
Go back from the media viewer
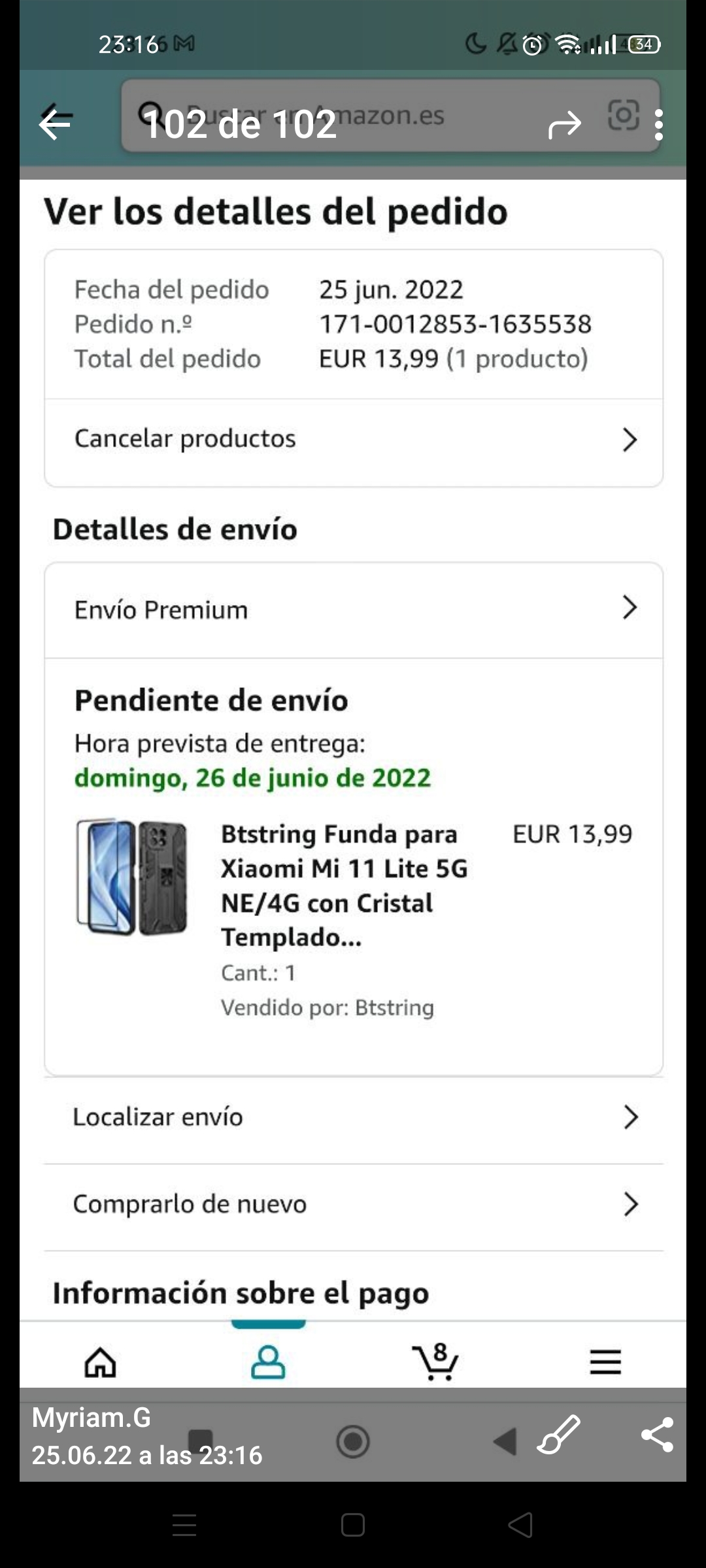[x=56, y=123]
